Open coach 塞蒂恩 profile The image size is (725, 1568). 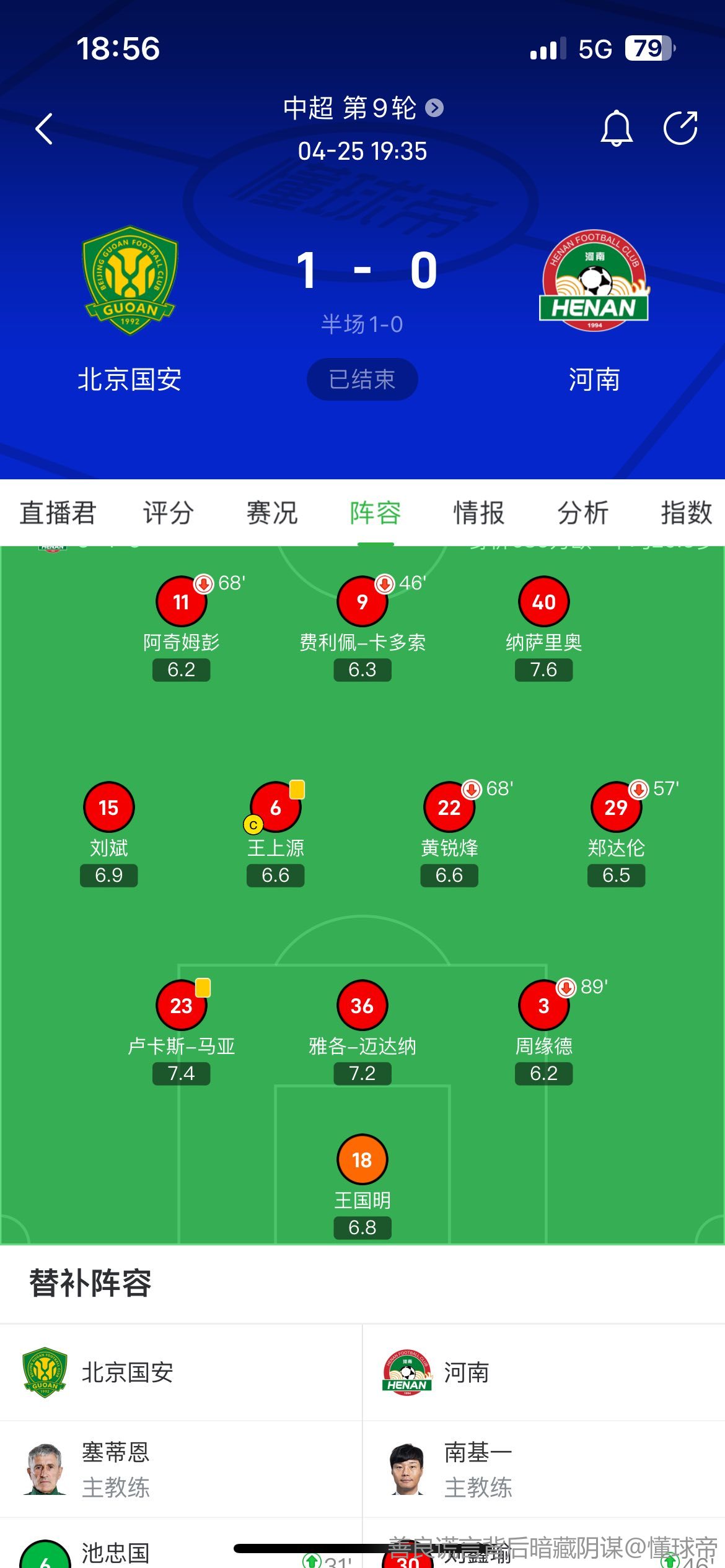tap(87, 1469)
